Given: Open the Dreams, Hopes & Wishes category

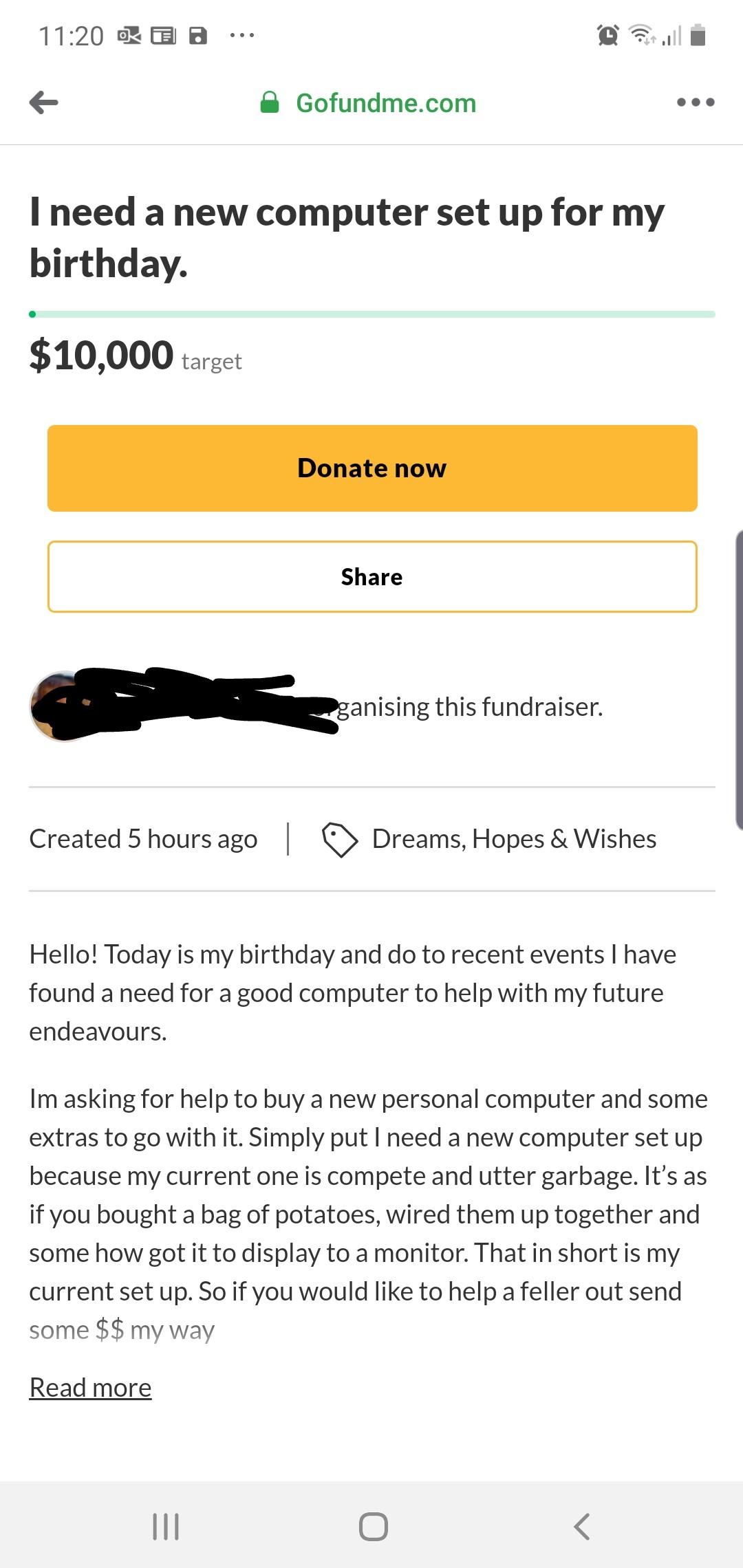Looking at the screenshot, I should pyautogui.click(x=514, y=838).
